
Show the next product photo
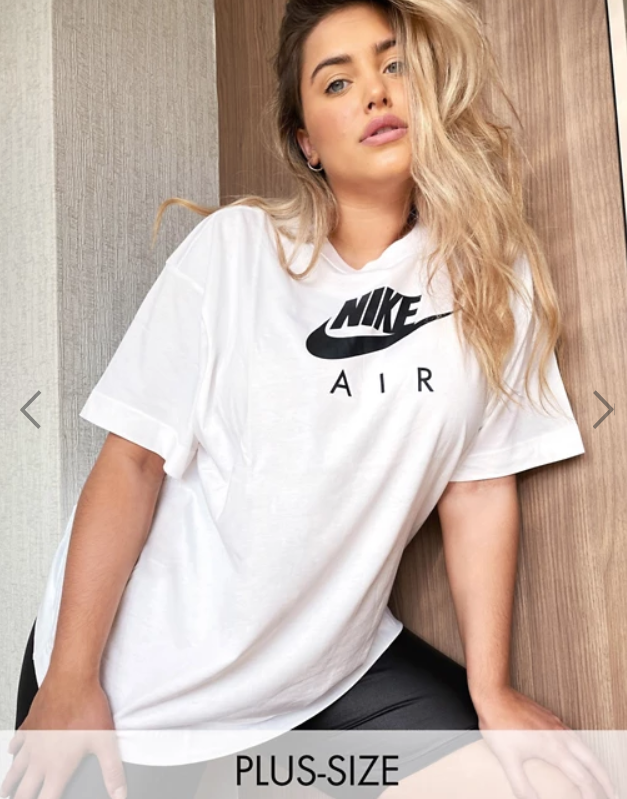point(602,409)
